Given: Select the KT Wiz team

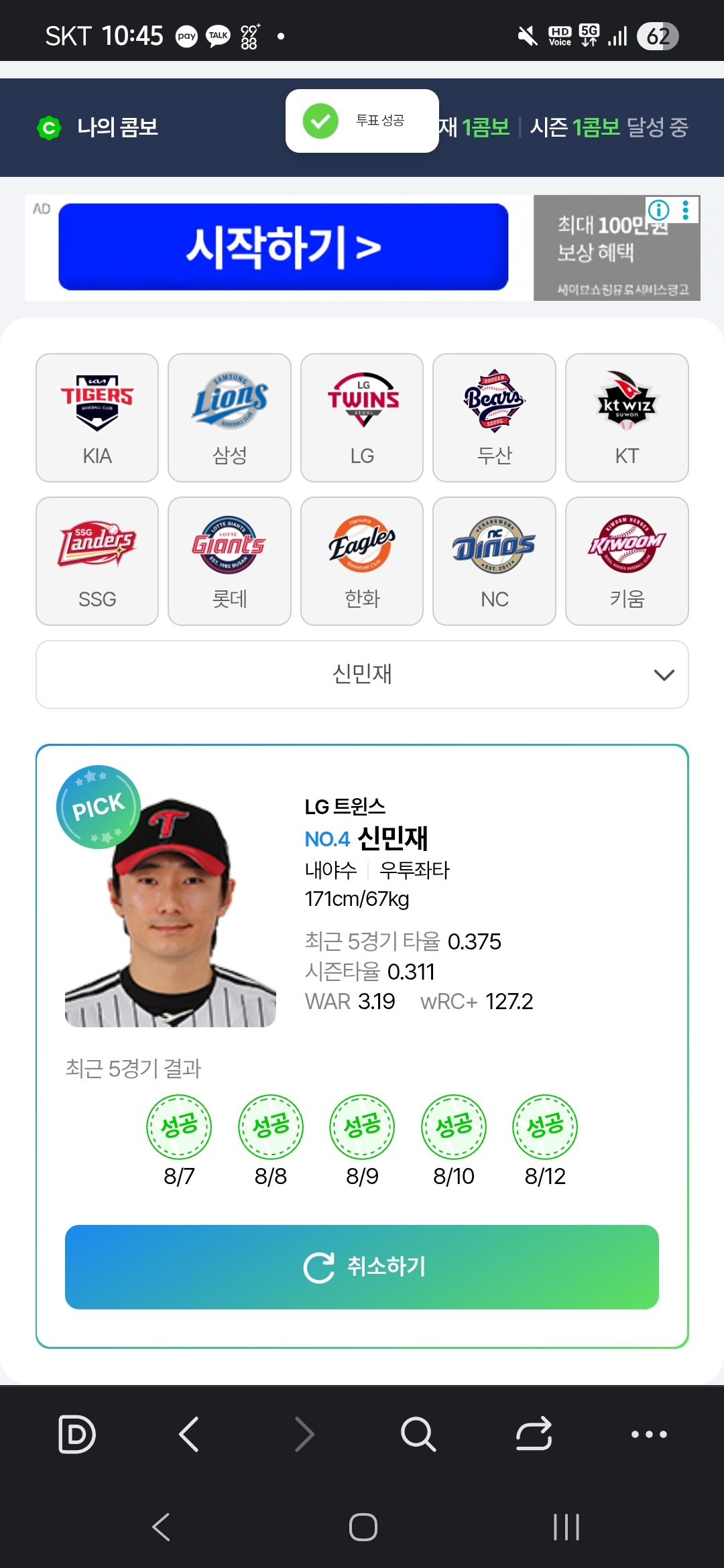Looking at the screenshot, I should point(627,417).
